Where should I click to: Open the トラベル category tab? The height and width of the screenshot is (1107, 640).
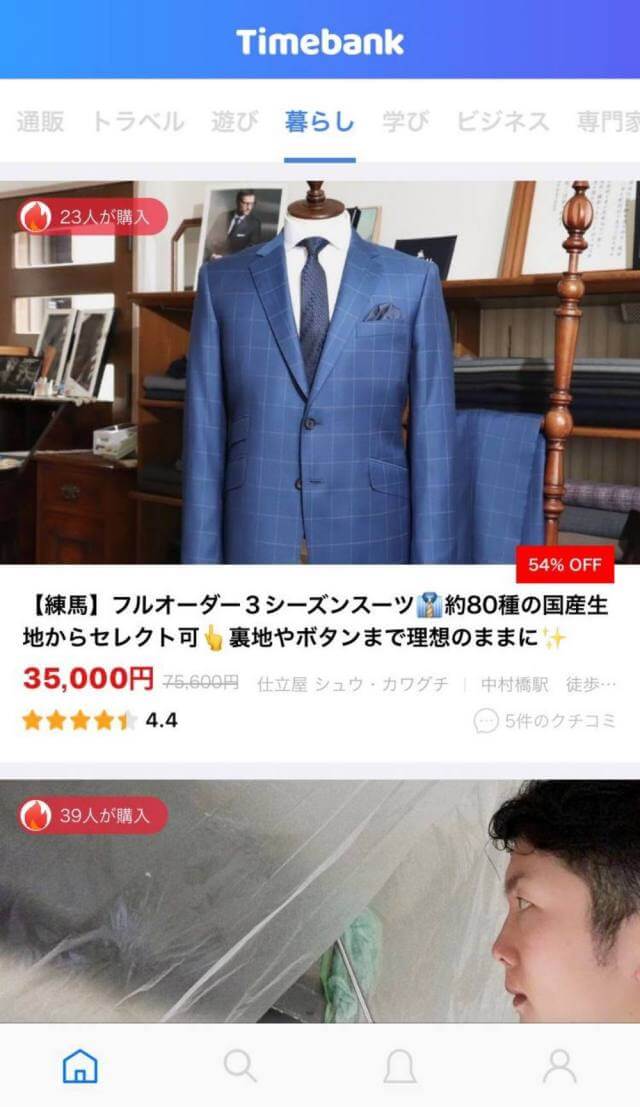138,121
